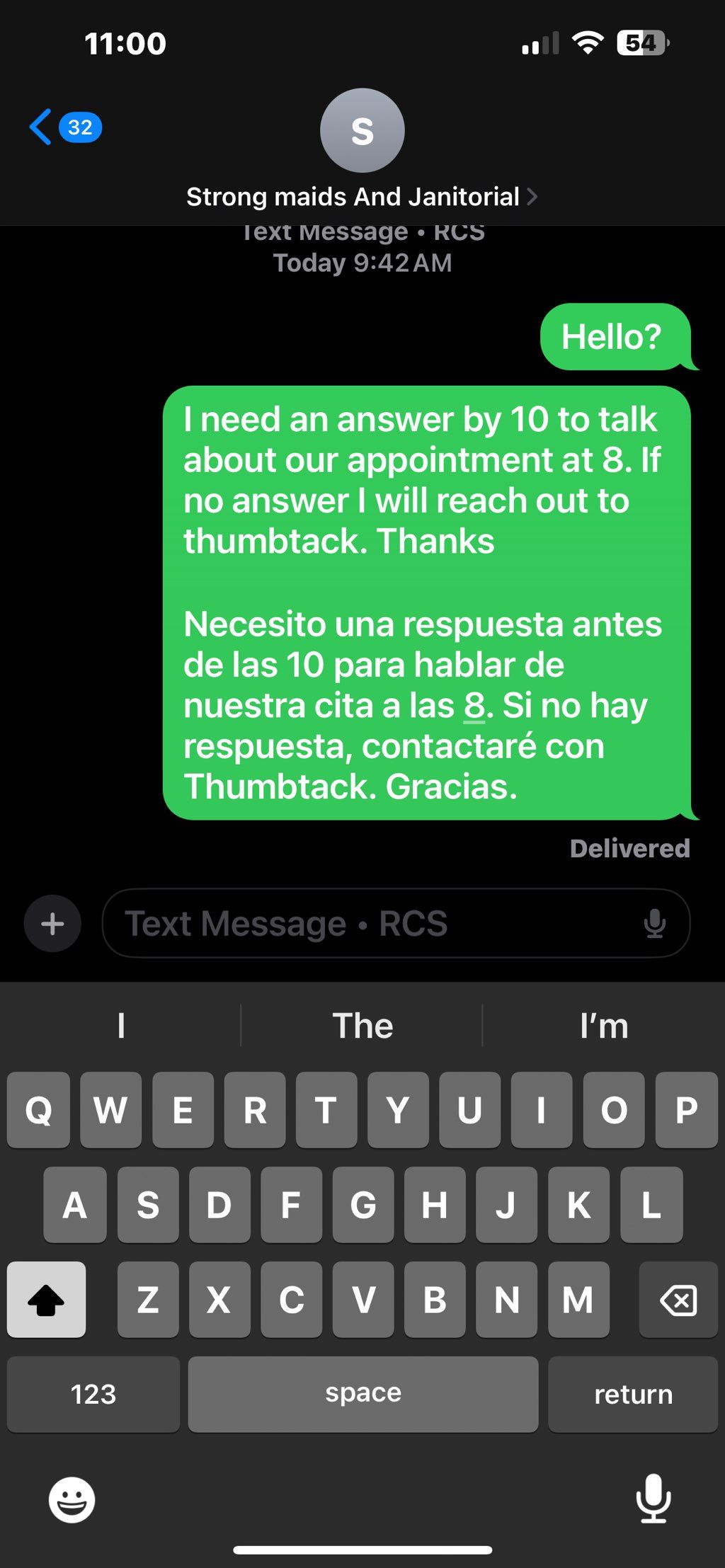Tap the underlined 8 in the message
This screenshot has width=725, height=1568.
click(x=474, y=706)
